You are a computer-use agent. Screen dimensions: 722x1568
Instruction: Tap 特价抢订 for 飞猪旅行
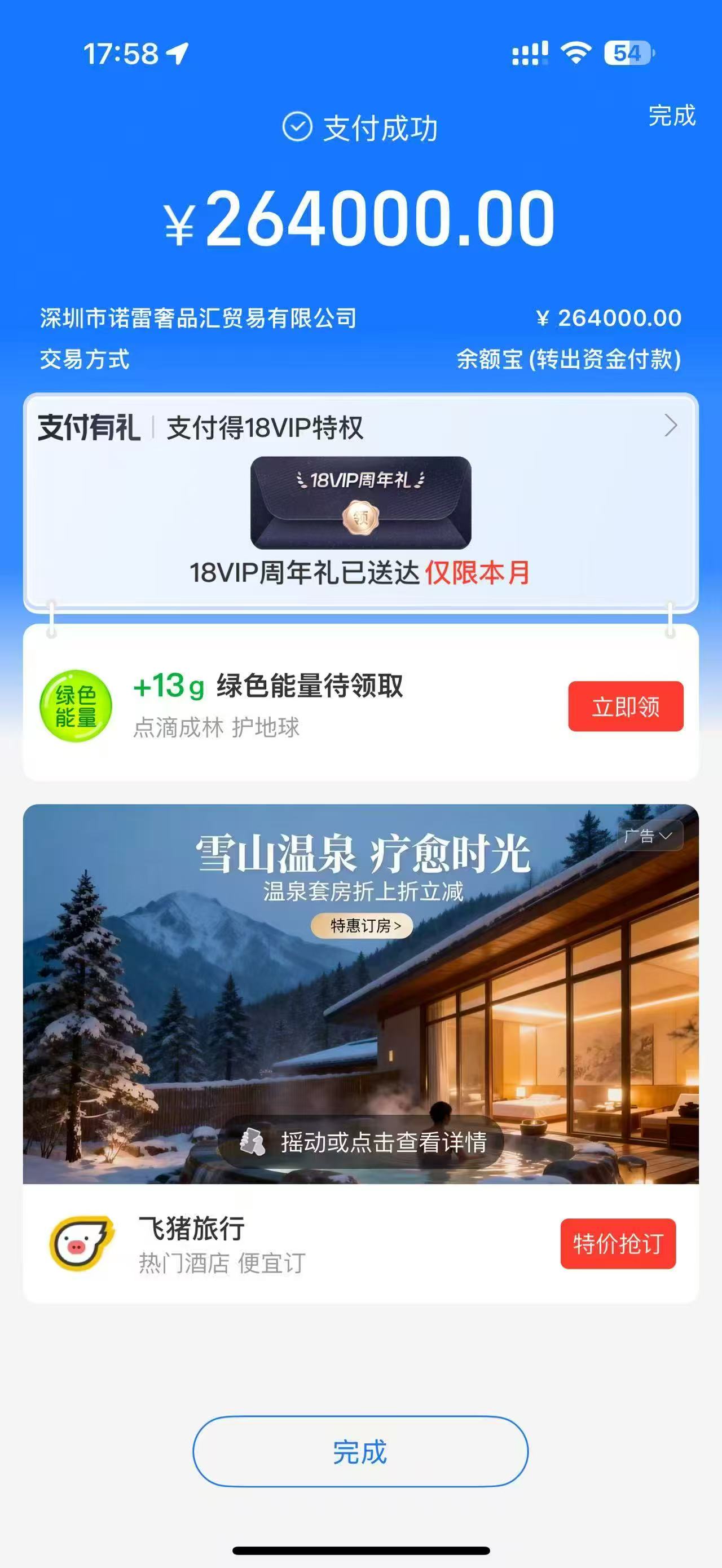617,1243
